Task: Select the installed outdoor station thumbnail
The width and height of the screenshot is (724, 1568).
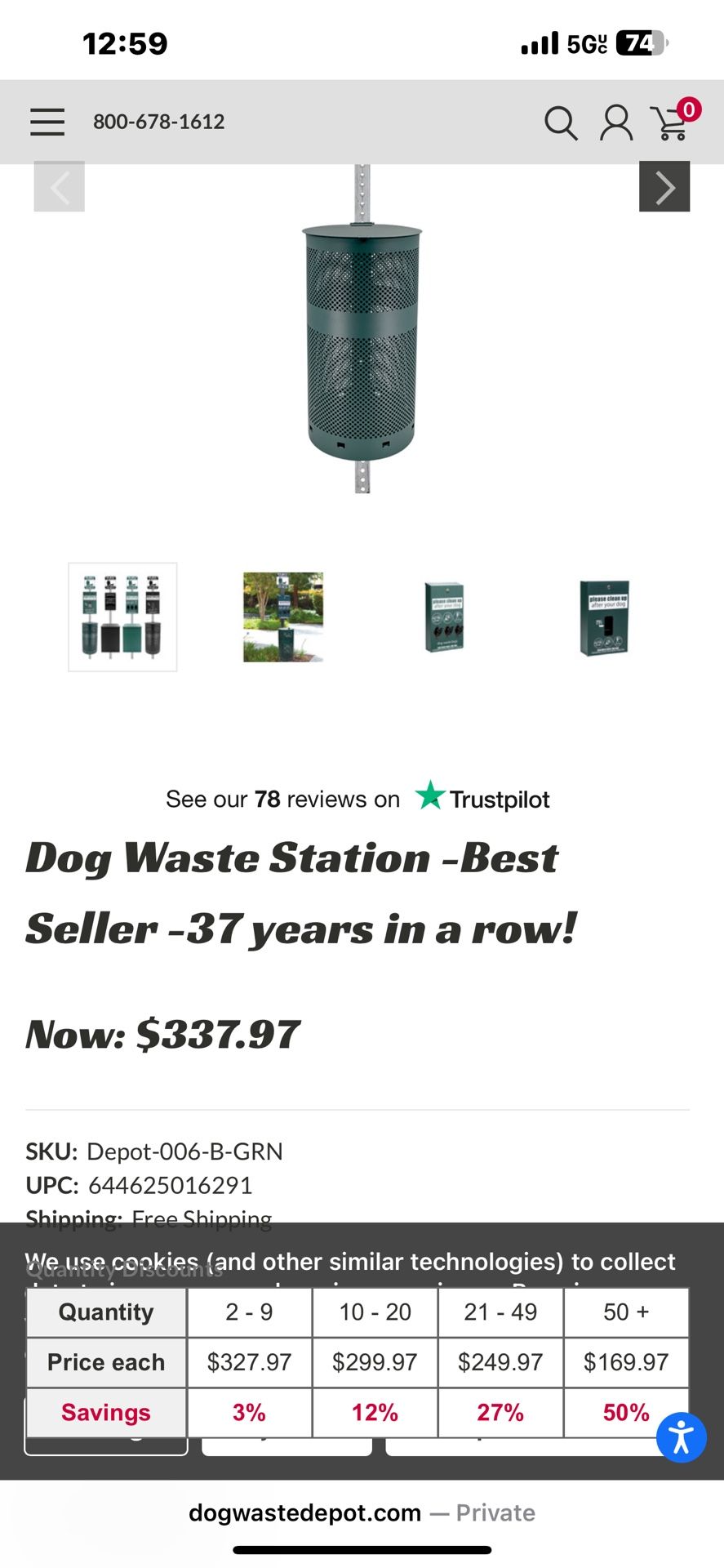Action: click(x=282, y=617)
